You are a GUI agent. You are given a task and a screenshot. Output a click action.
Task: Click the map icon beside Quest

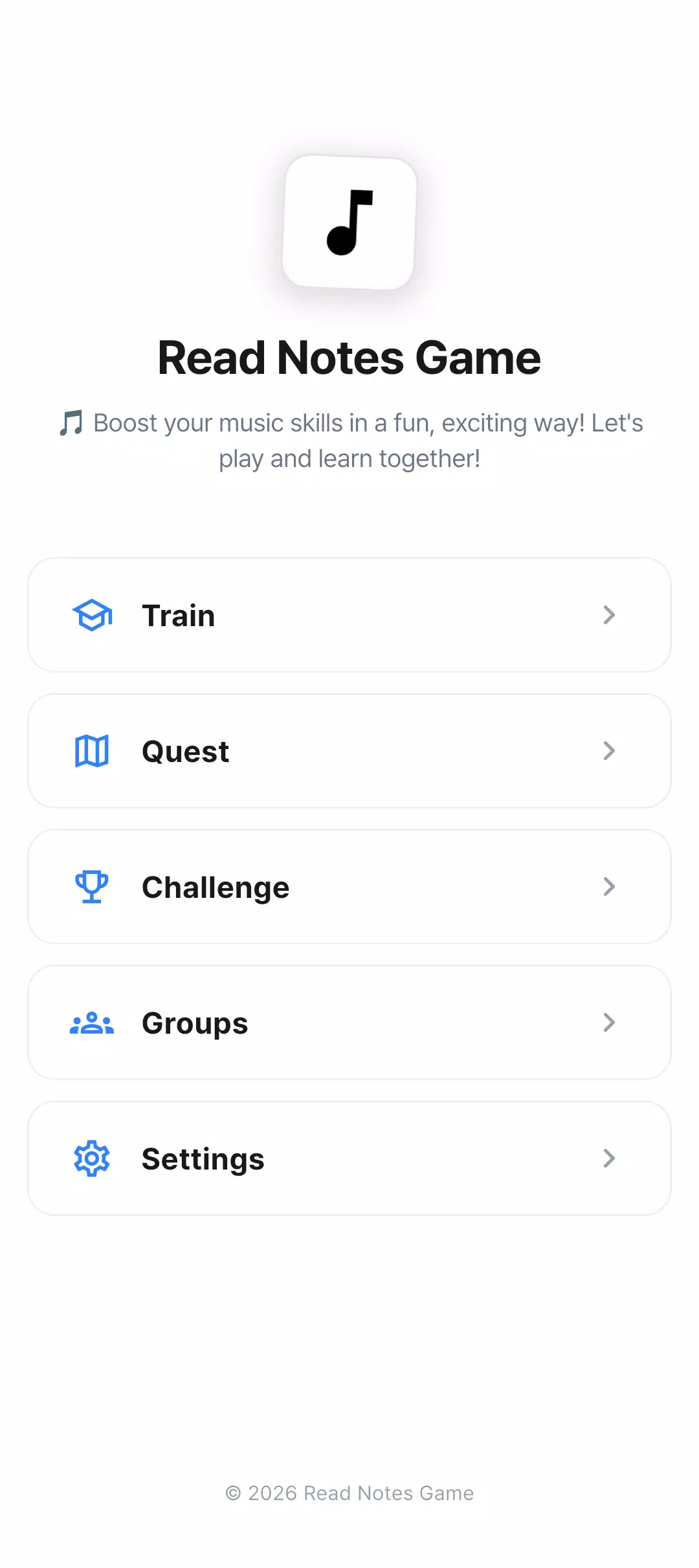(x=91, y=750)
